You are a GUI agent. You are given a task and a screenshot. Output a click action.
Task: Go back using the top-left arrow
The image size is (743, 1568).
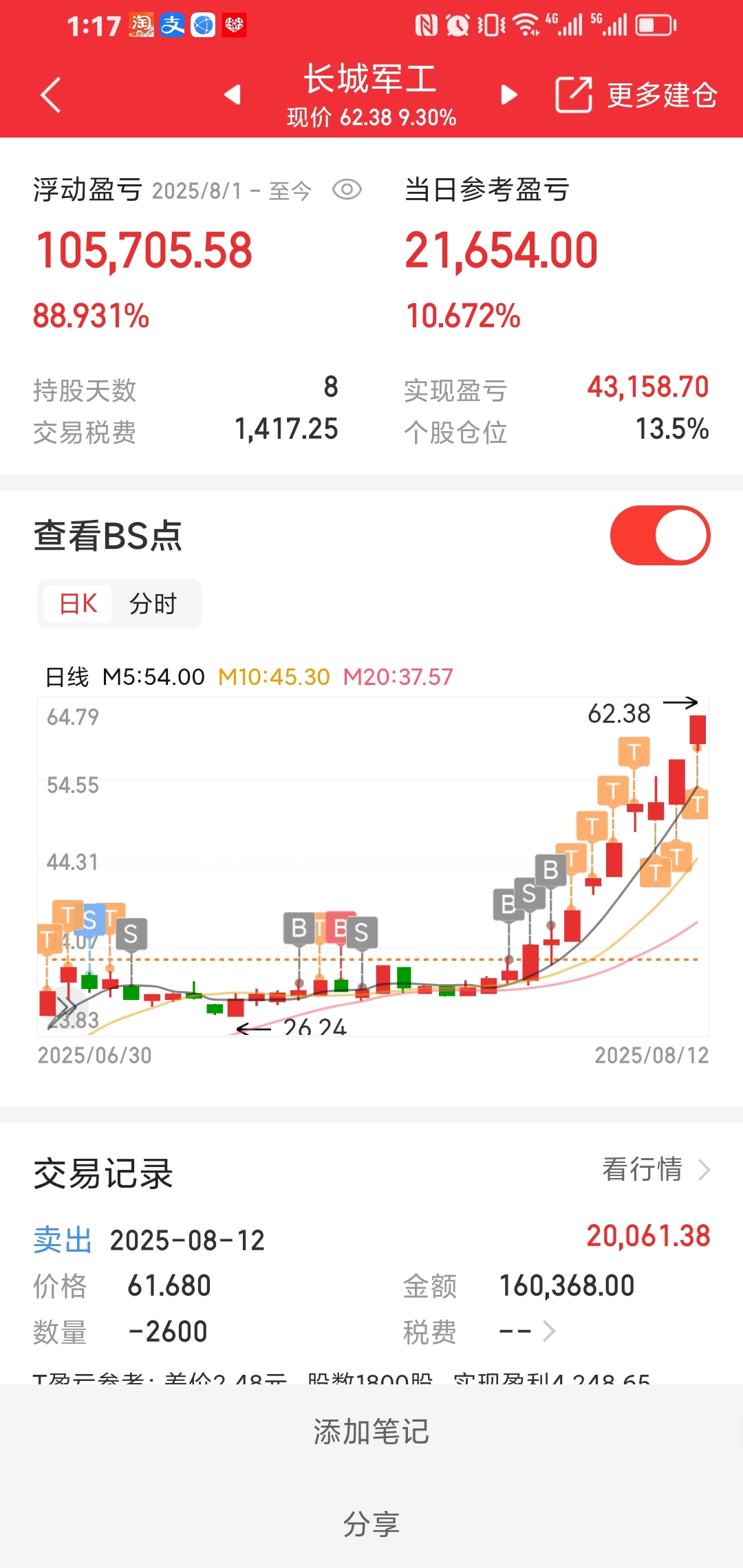(51, 95)
